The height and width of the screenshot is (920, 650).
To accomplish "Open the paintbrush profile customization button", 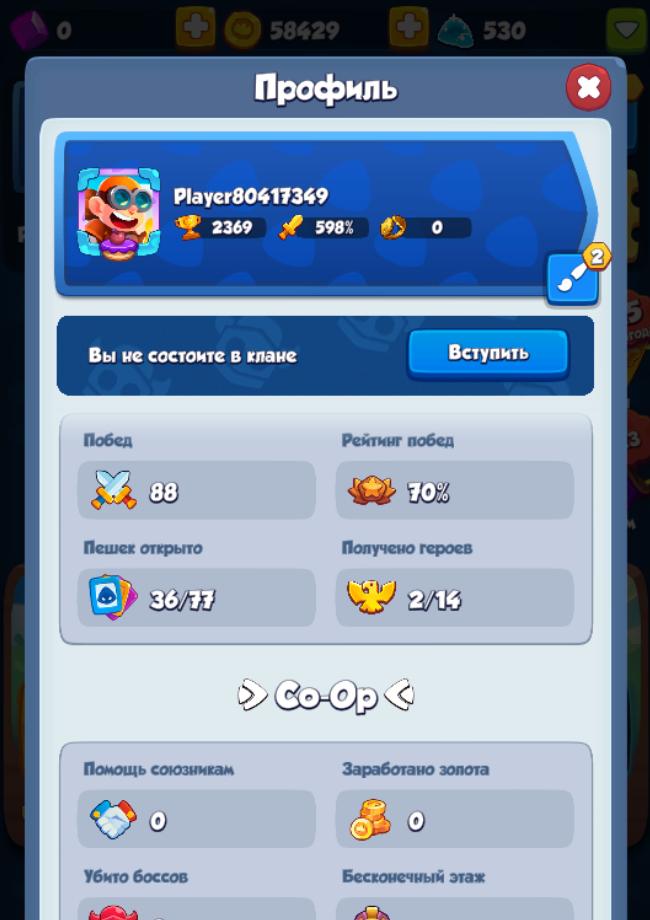I will (x=573, y=279).
